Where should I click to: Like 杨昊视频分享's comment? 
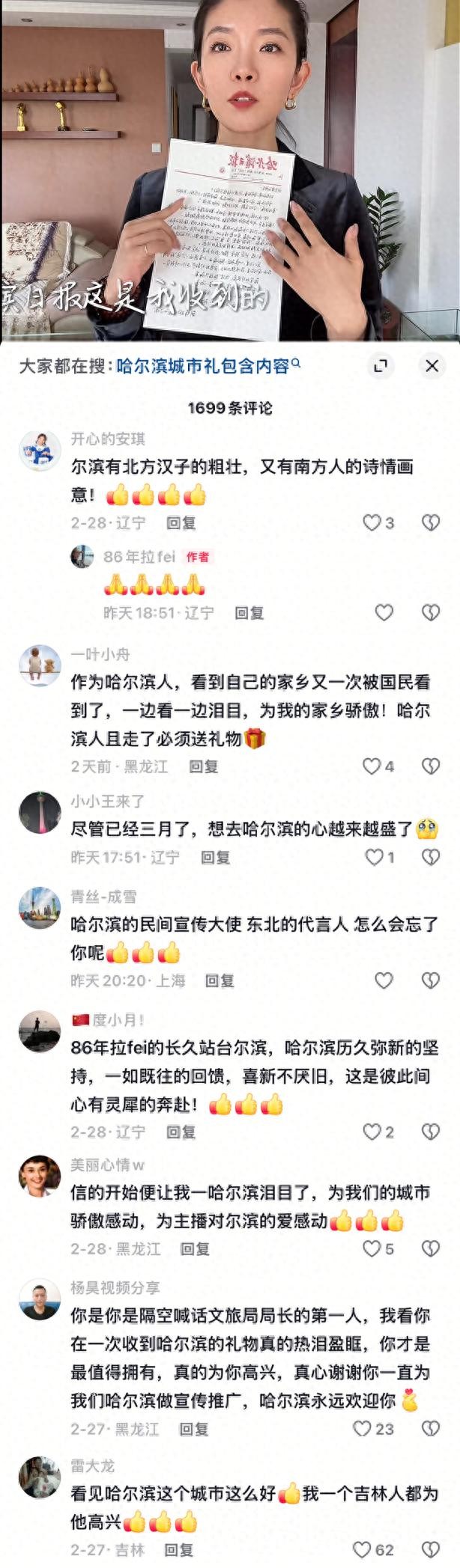click(x=363, y=1429)
